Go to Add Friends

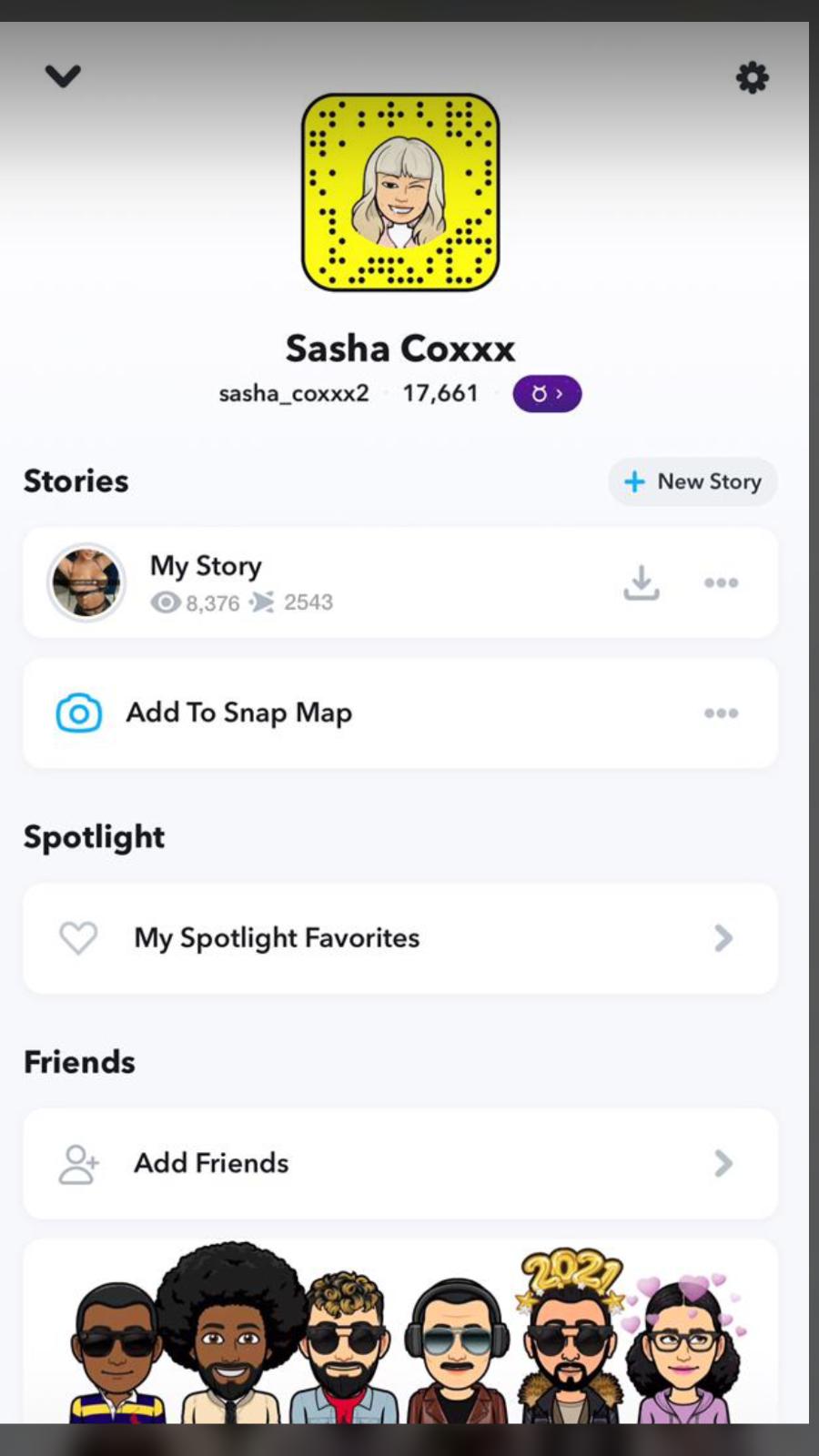[400, 1163]
